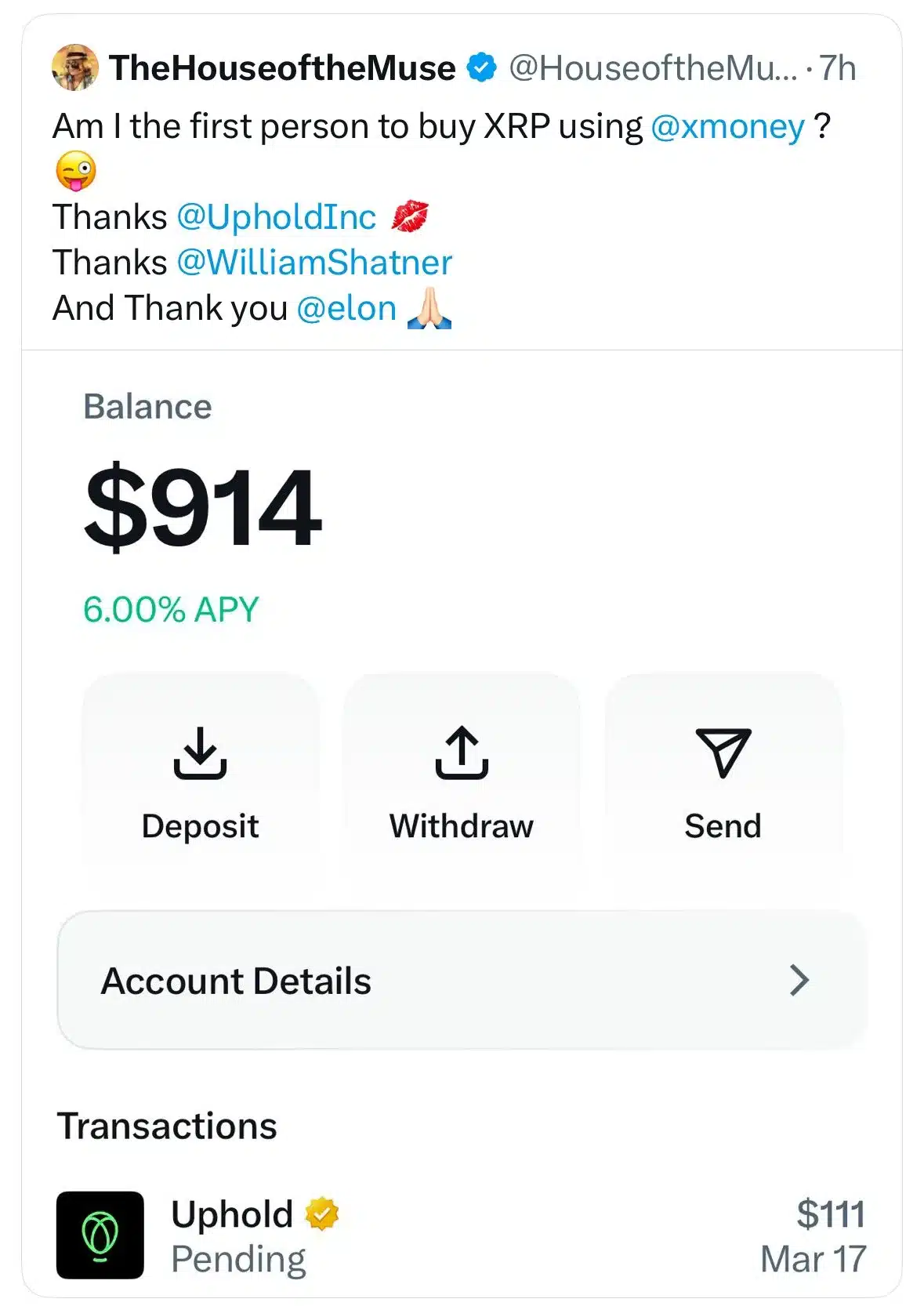Click the gold verified badge next to Uphold
The height and width of the screenshot is (1306, 924).
click(x=321, y=1214)
